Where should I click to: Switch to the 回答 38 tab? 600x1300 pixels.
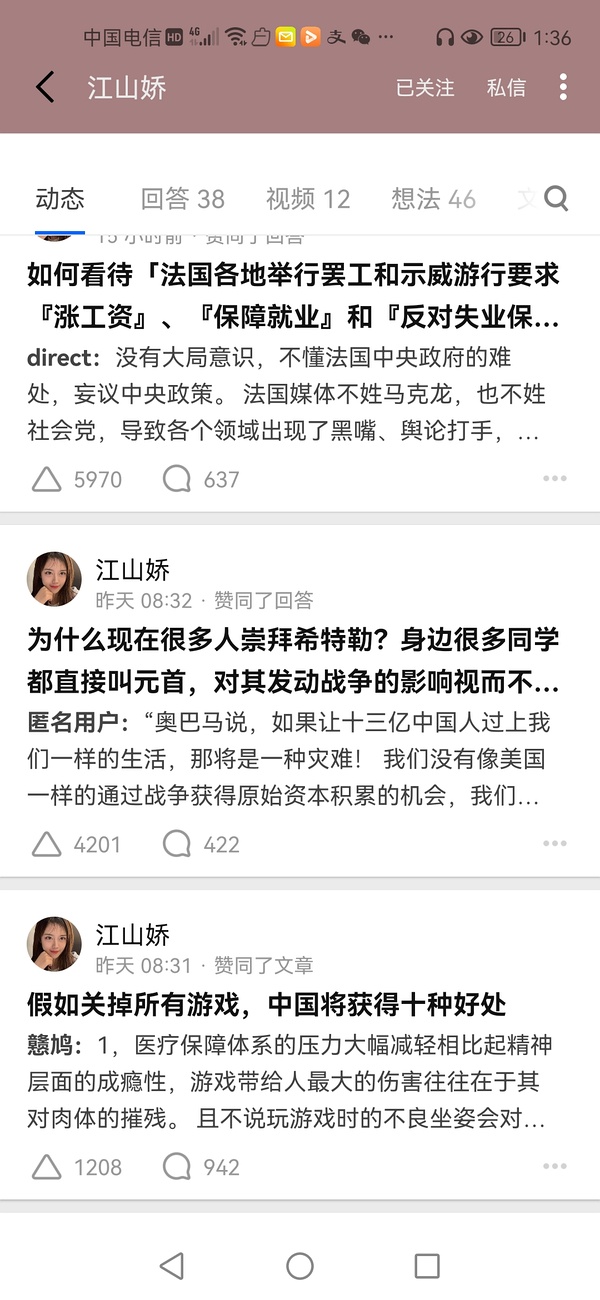[x=182, y=199]
